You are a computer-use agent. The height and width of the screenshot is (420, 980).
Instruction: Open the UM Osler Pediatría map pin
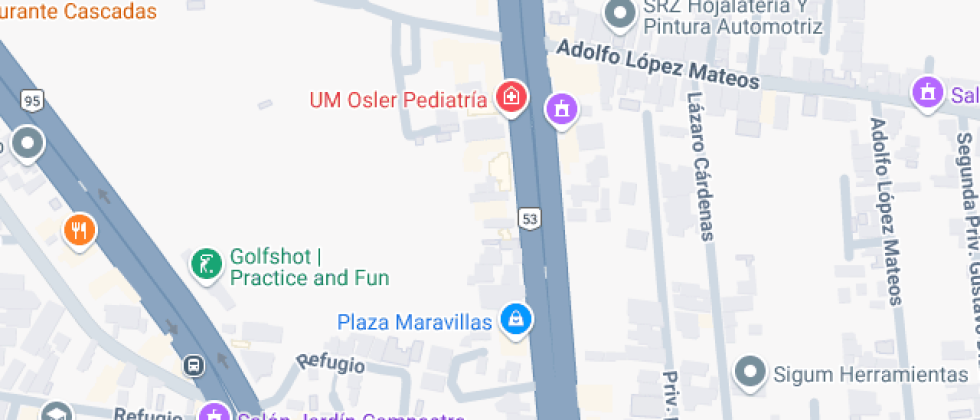[x=511, y=98]
